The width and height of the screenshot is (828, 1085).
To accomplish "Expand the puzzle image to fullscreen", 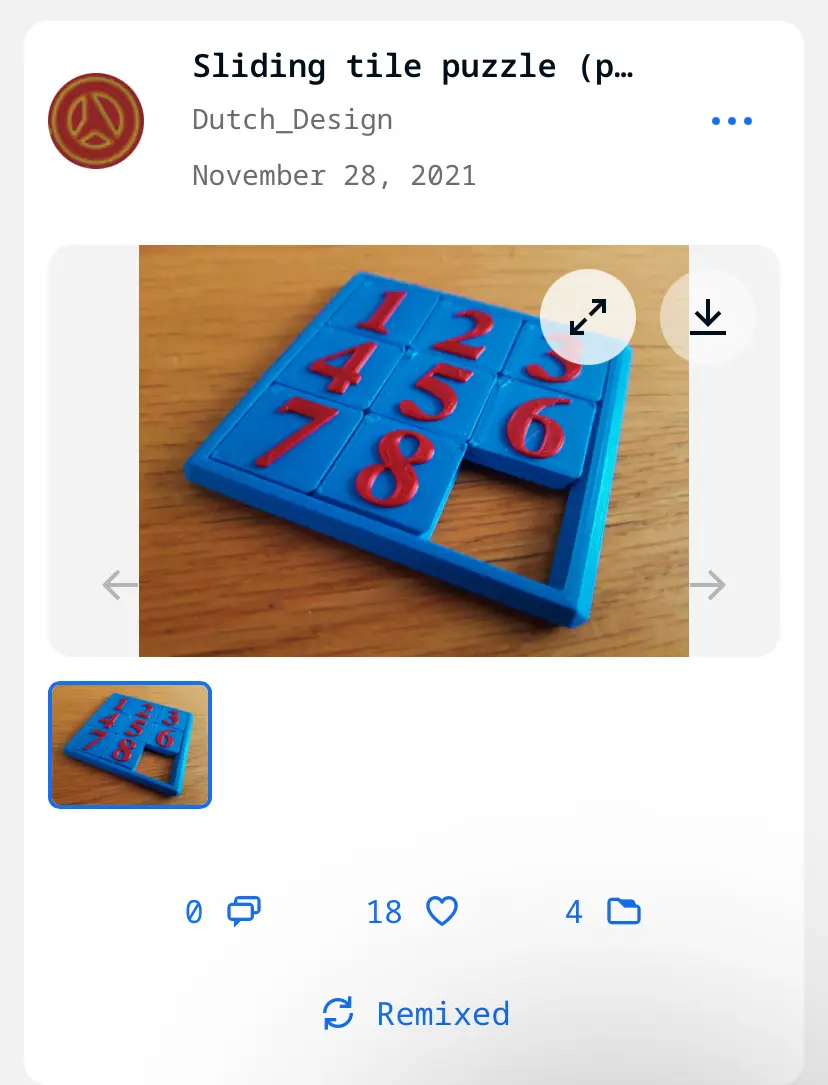I will coord(588,317).
